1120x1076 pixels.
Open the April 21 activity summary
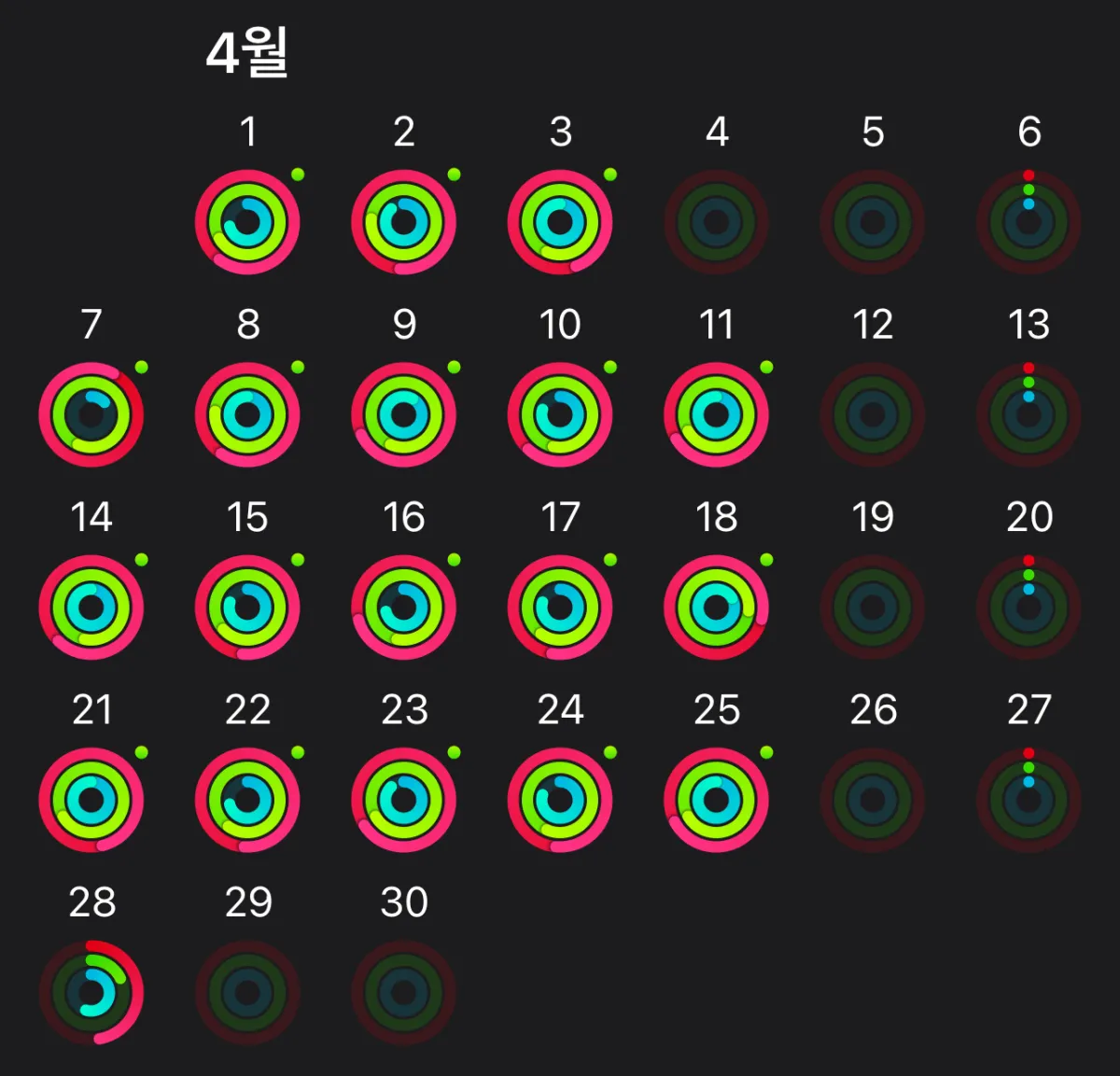91,801
